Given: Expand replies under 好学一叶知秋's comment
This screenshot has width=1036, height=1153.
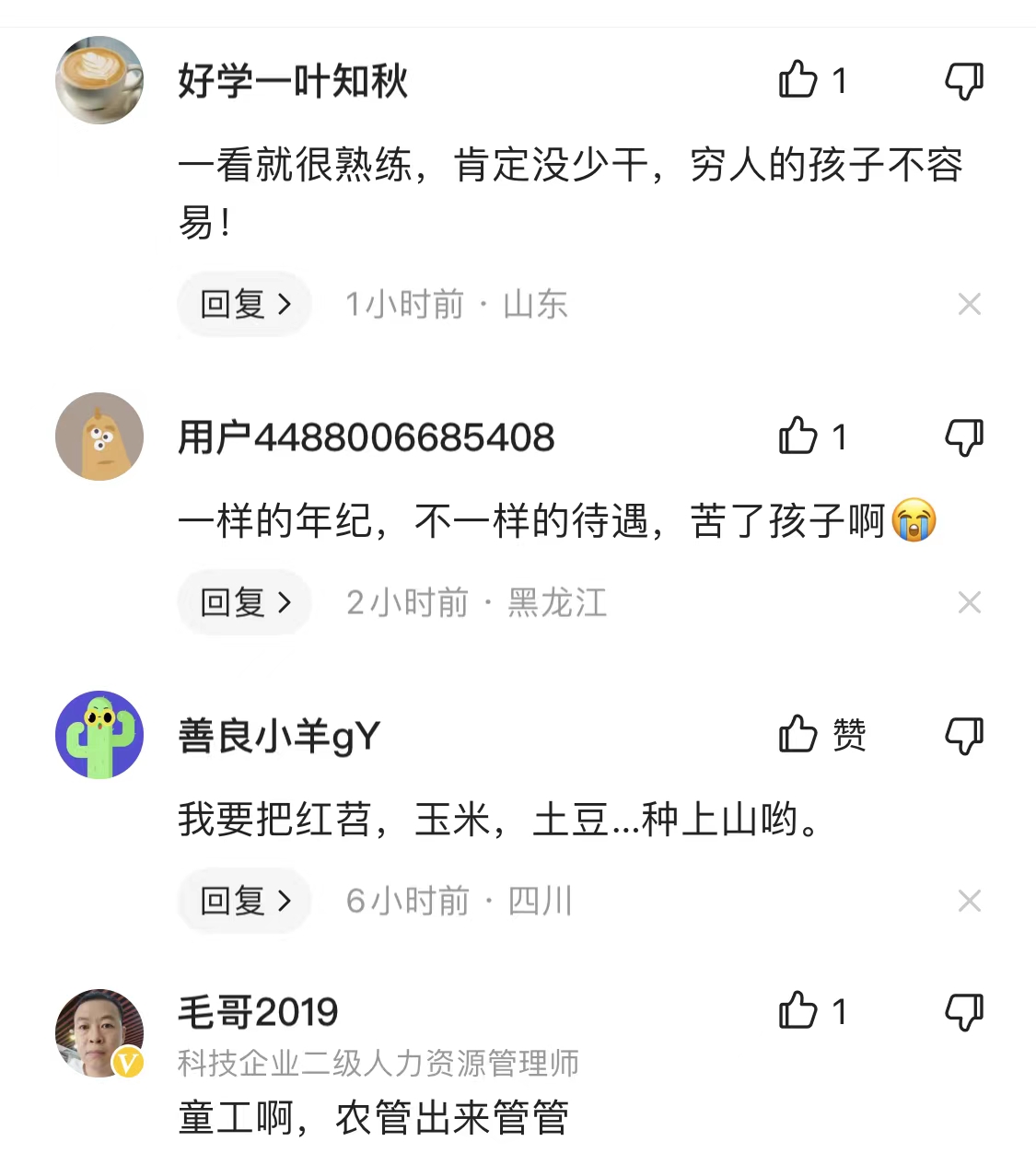Looking at the screenshot, I should tap(243, 304).
